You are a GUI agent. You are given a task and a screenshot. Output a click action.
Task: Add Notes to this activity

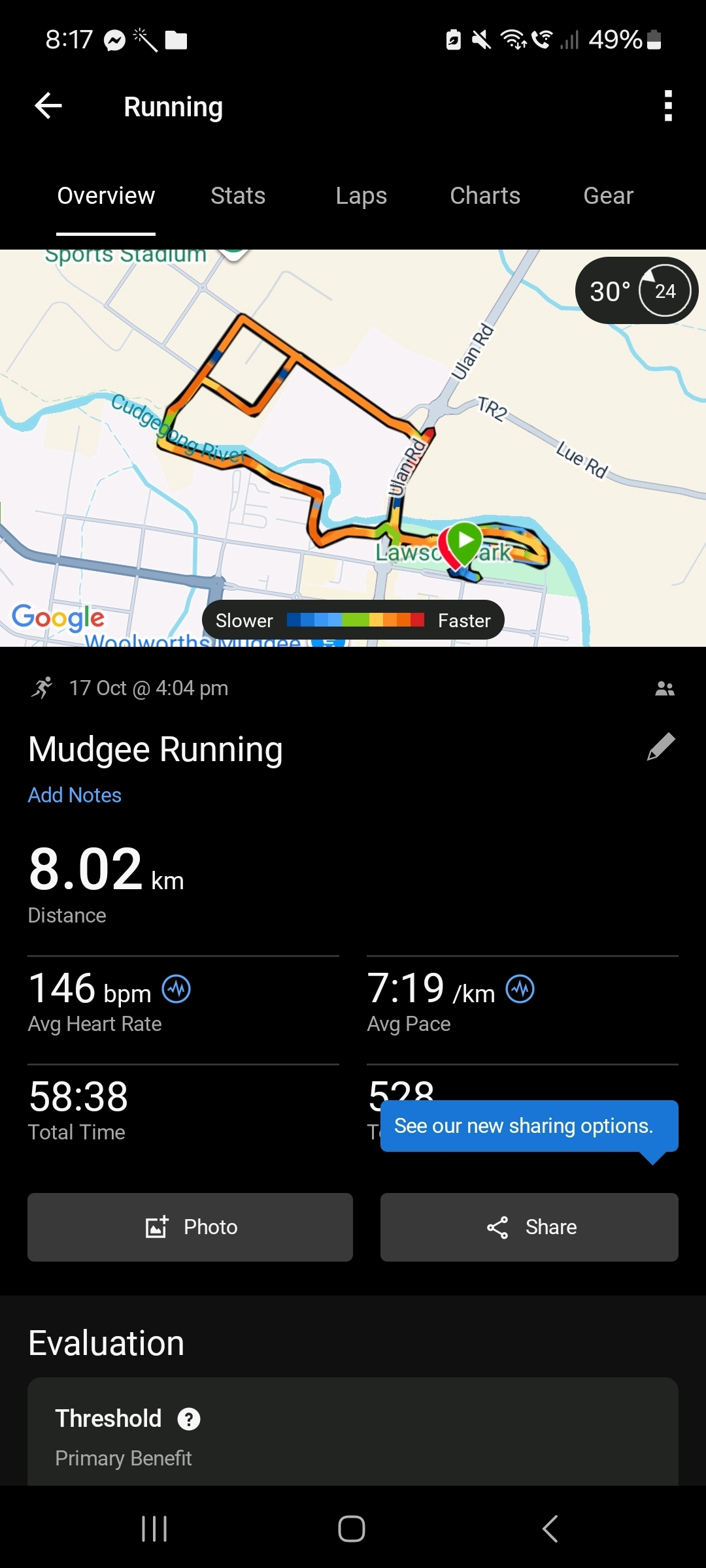click(x=75, y=795)
